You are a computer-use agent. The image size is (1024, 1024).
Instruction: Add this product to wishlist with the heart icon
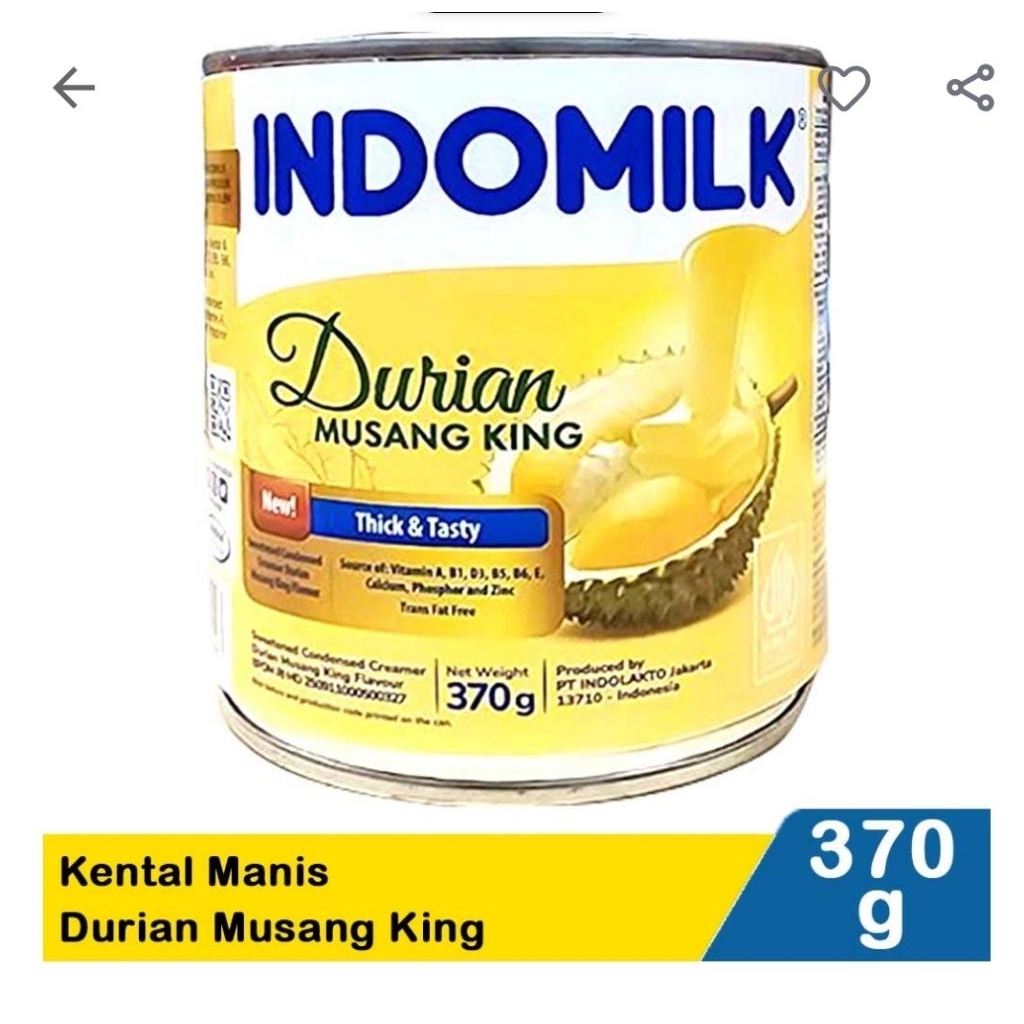(x=844, y=88)
